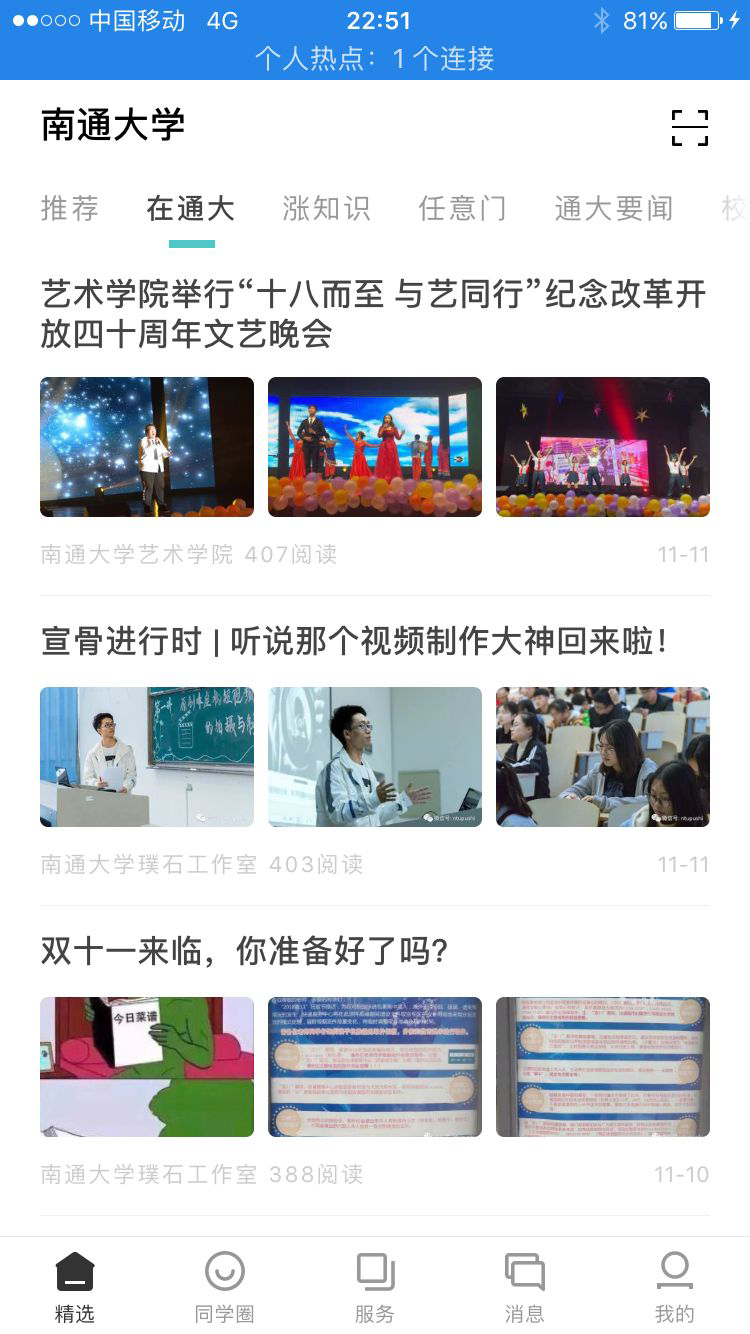Screen dimensions: 750x1334
Task: Open the 通大要闻 tab
Action: (x=613, y=208)
